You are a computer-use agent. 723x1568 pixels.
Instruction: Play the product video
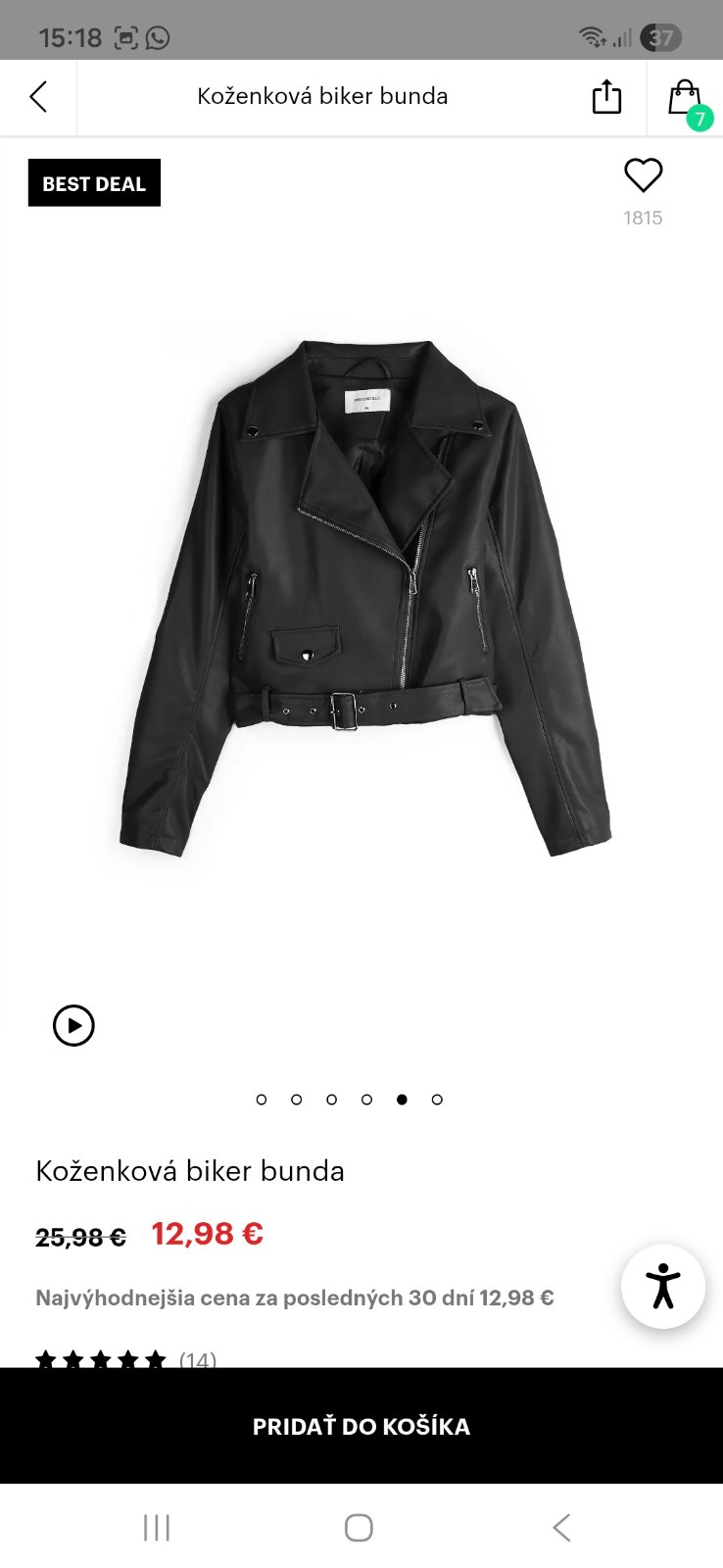73,1026
